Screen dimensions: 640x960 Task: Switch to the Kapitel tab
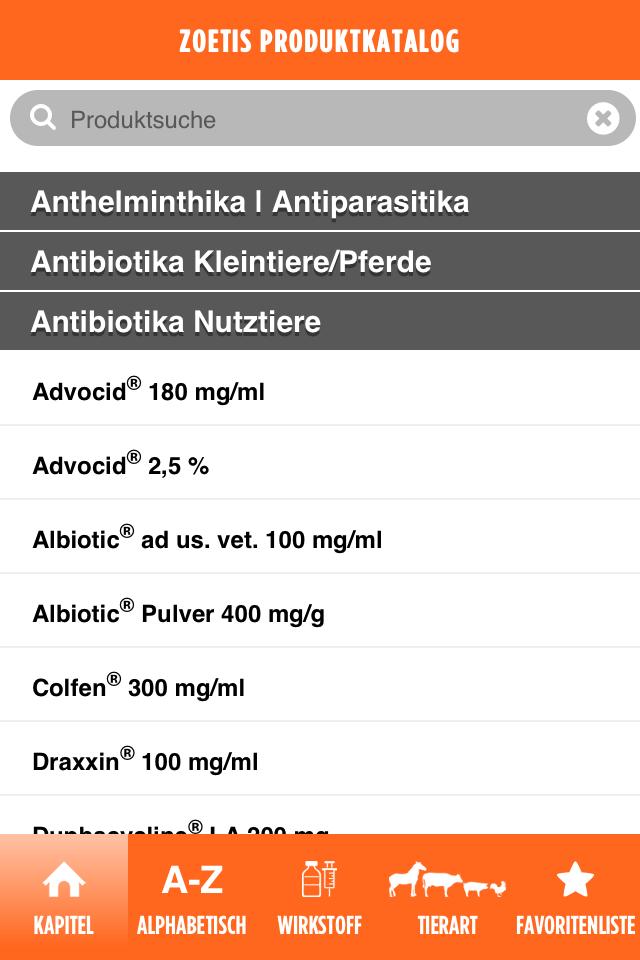pyautogui.click(x=64, y=898)
